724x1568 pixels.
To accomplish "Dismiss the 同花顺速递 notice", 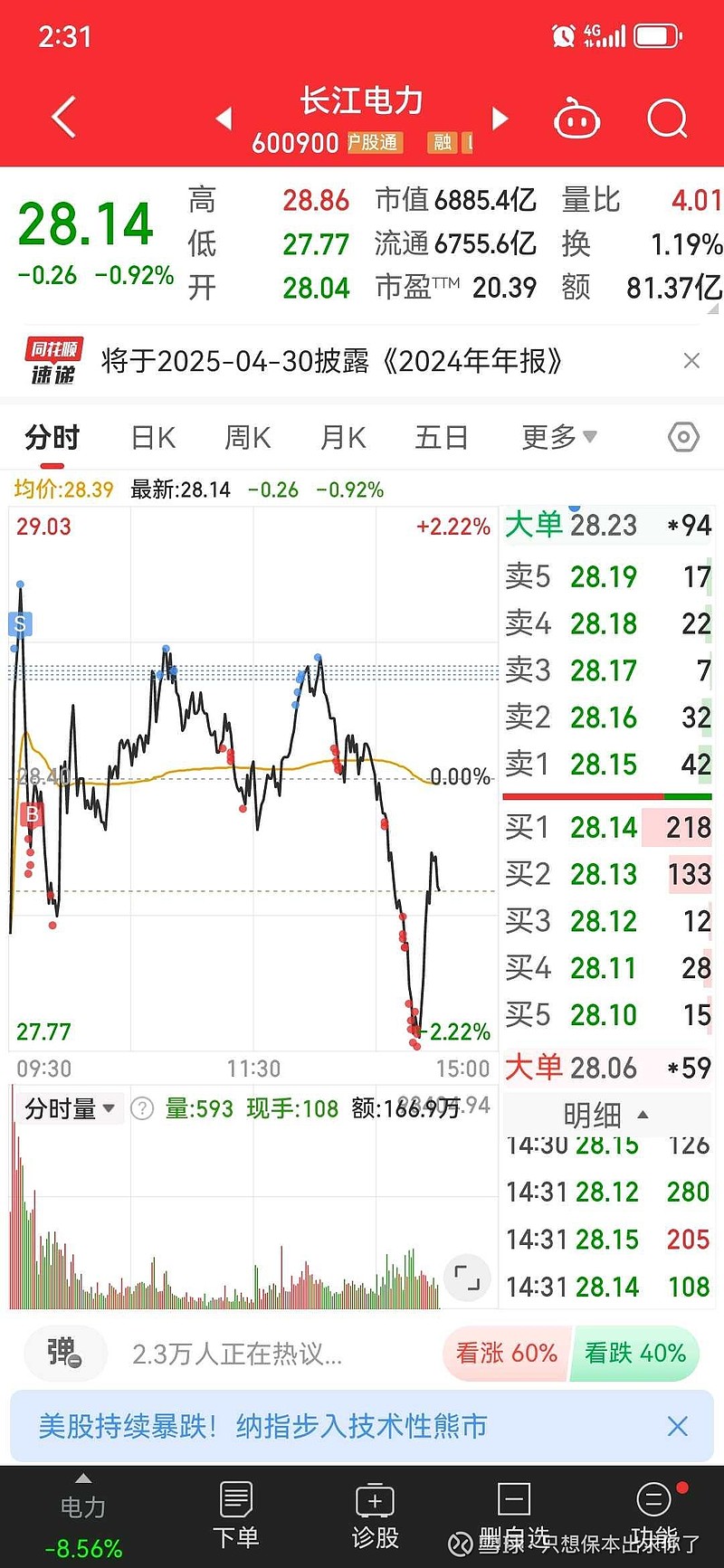I will coord(692,361).
